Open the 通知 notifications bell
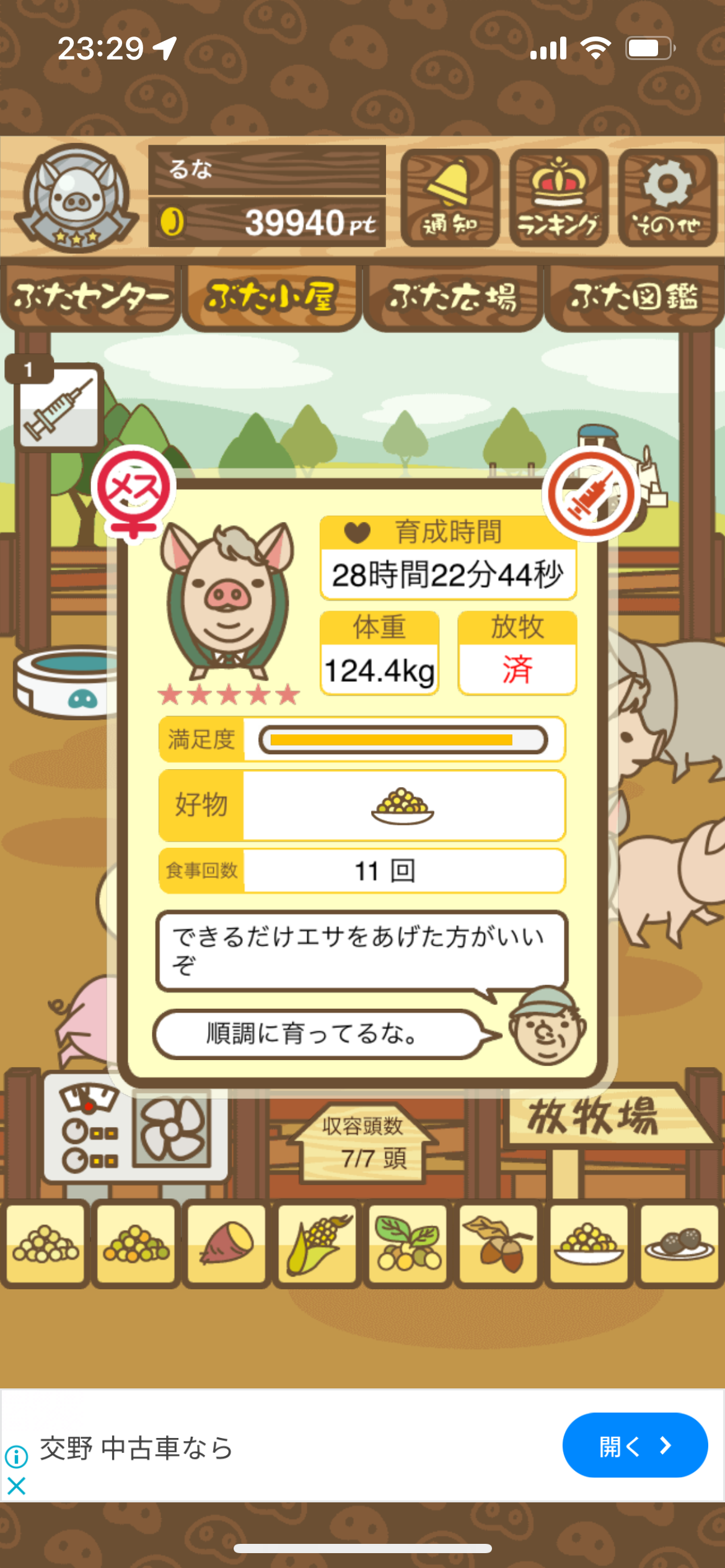This screenshot has height=1568, width=725. (x=450, y=198)
